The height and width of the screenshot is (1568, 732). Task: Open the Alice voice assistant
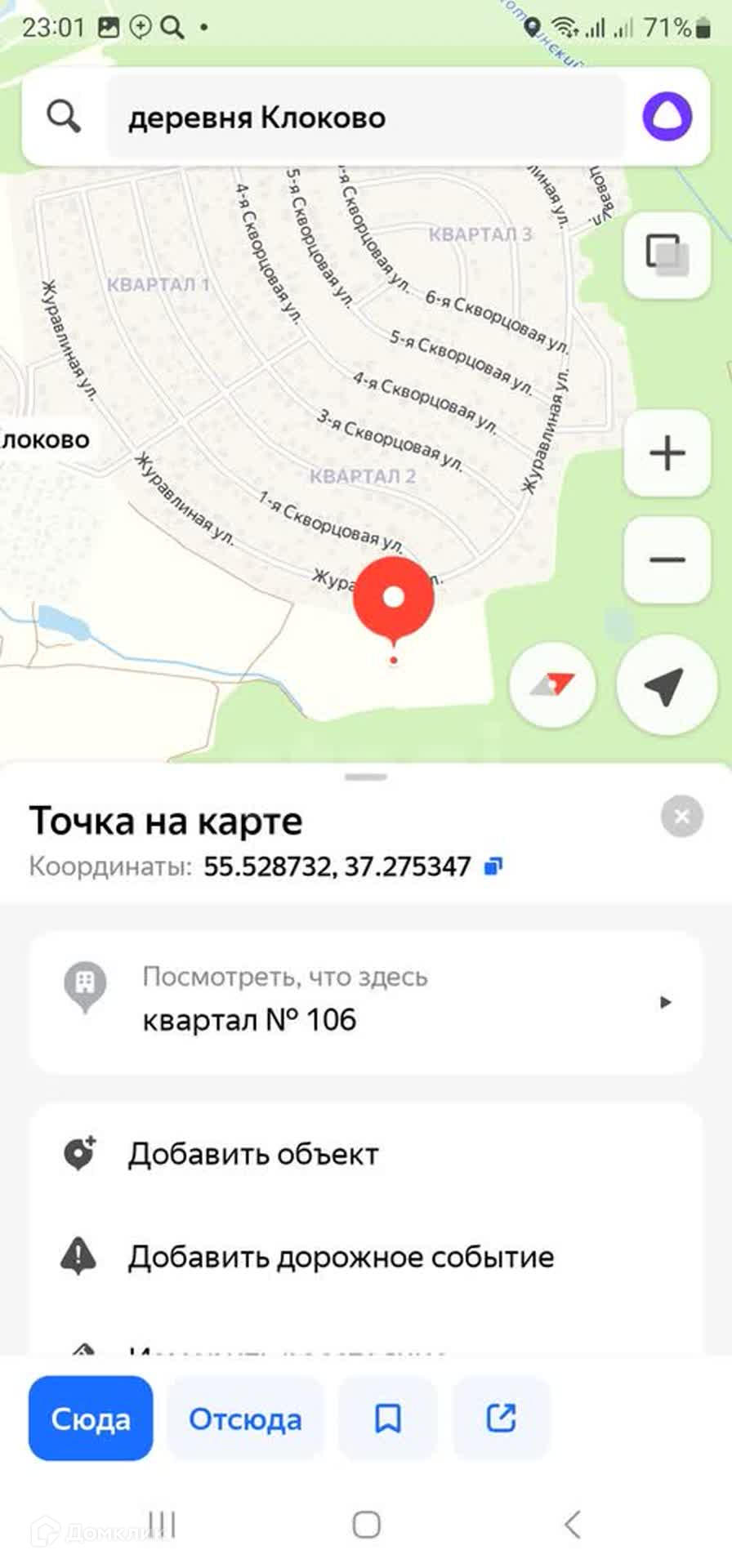coord(667,117)
